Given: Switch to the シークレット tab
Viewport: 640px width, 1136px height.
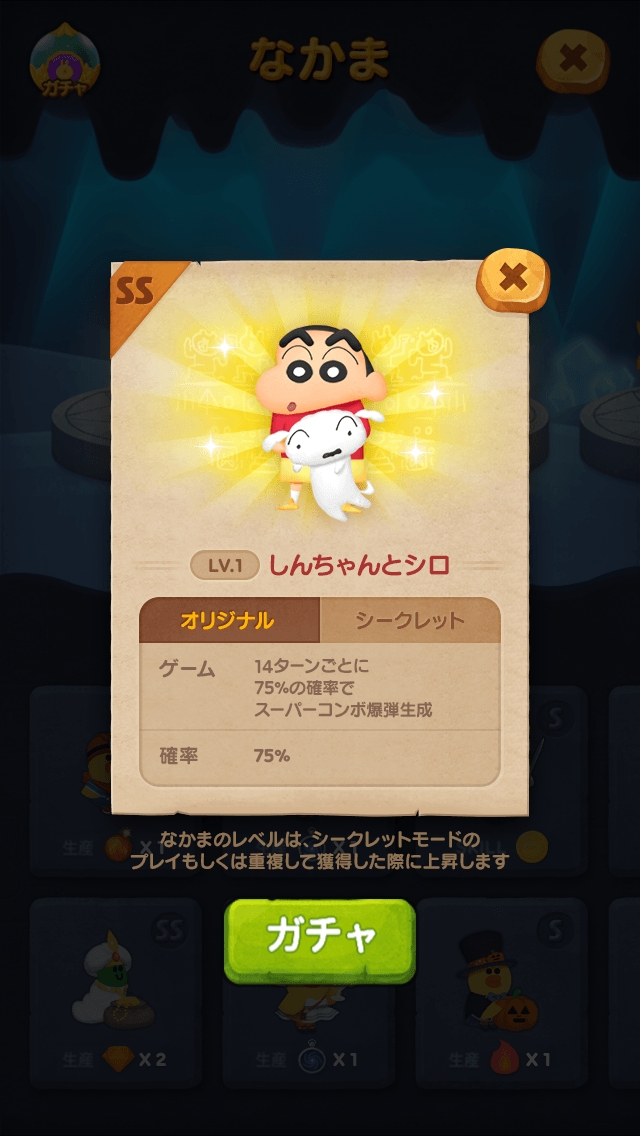Looking at the screenshot, I should (409, 620).
